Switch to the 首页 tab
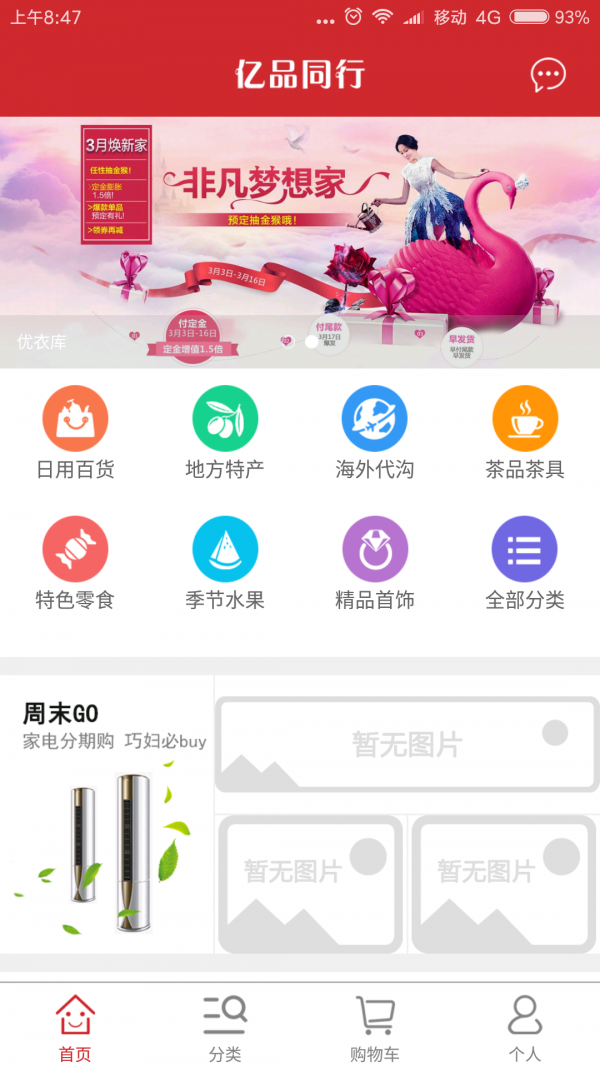The image size is (600, 1067). click(x=75, y=1027)
